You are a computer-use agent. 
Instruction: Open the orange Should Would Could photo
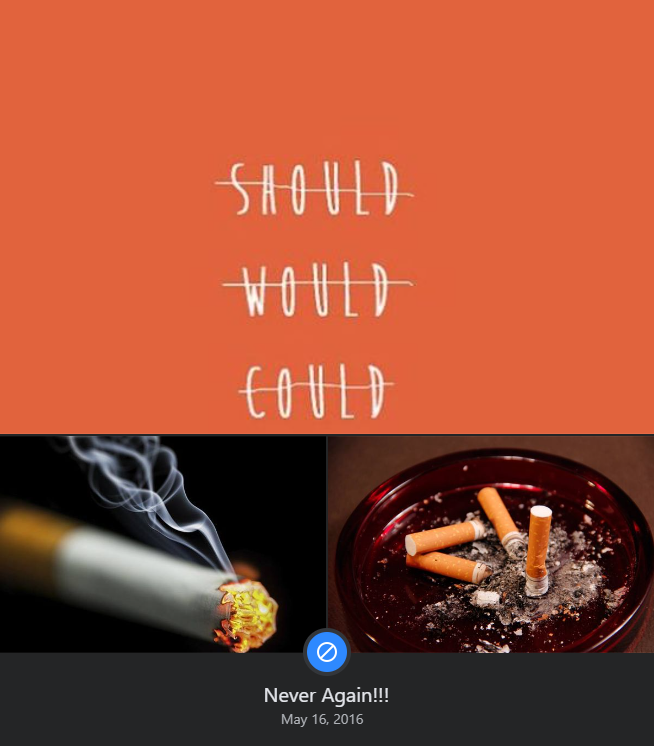coord(327,215)
